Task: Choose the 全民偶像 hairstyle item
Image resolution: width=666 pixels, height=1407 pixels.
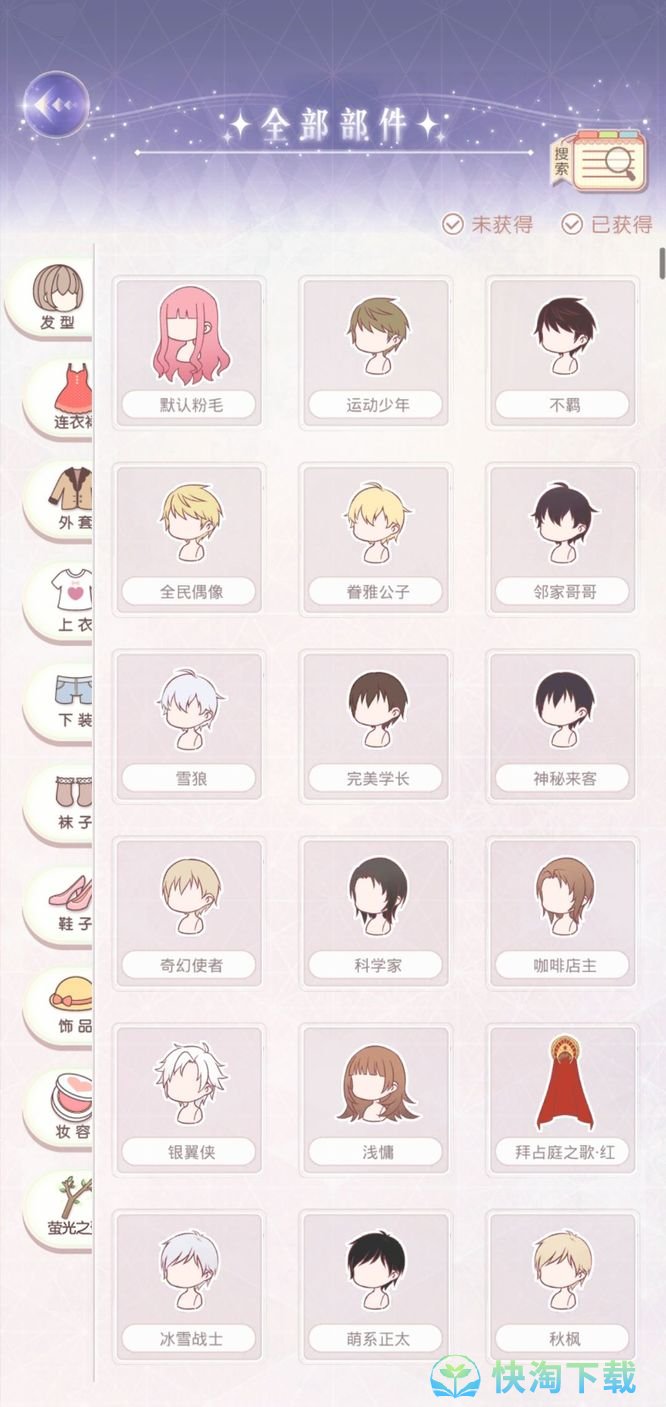Action: (189, 537)
